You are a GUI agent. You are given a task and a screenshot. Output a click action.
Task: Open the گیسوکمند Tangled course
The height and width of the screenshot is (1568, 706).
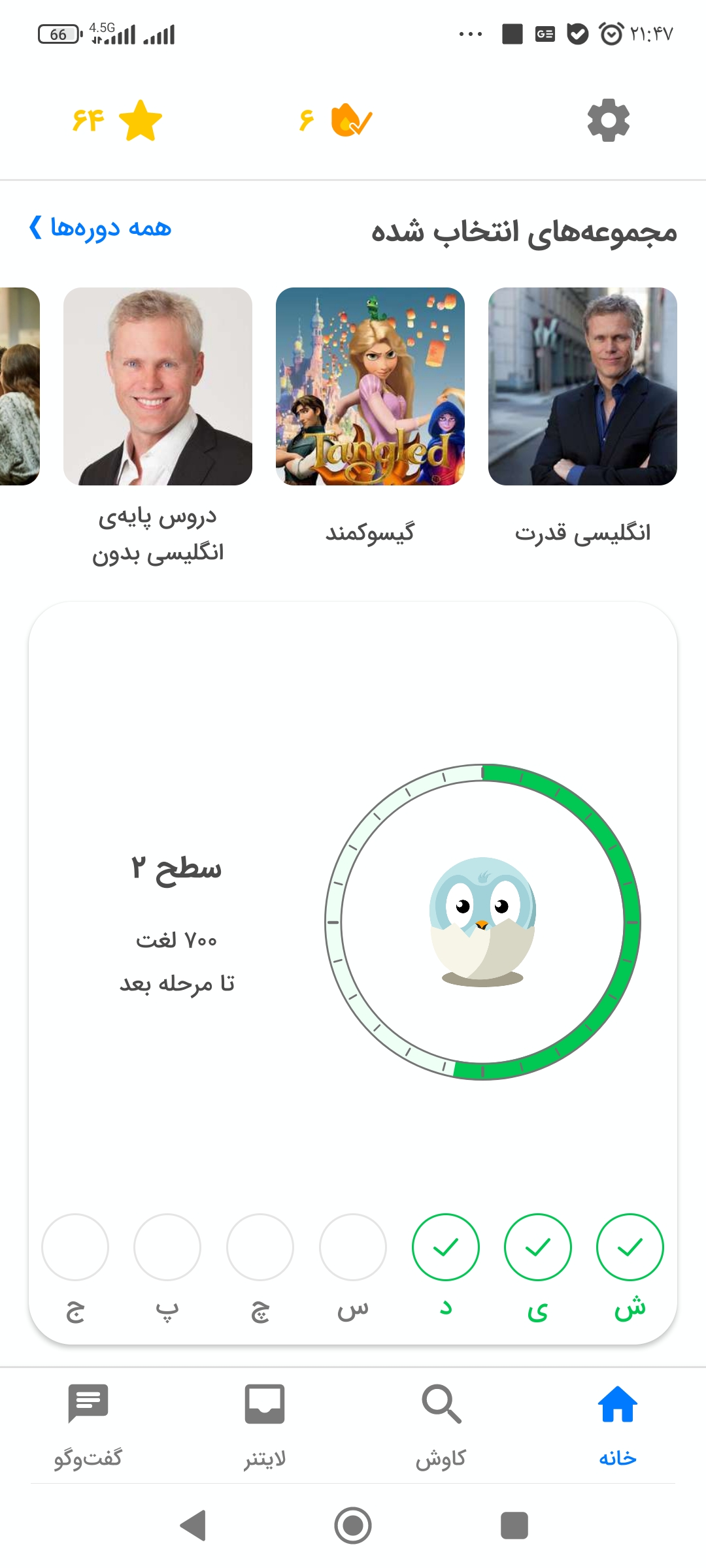[370, 418]
